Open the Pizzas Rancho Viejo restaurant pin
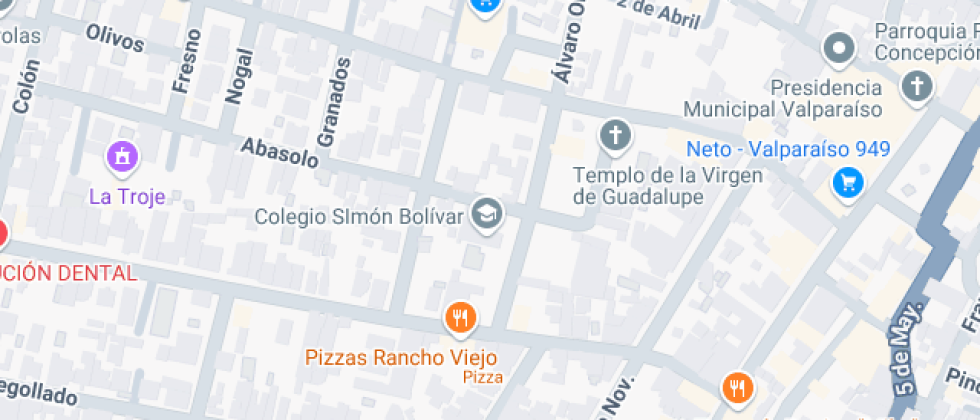The width and height of the screenshot is (980, 420). (x=460, y=319)
